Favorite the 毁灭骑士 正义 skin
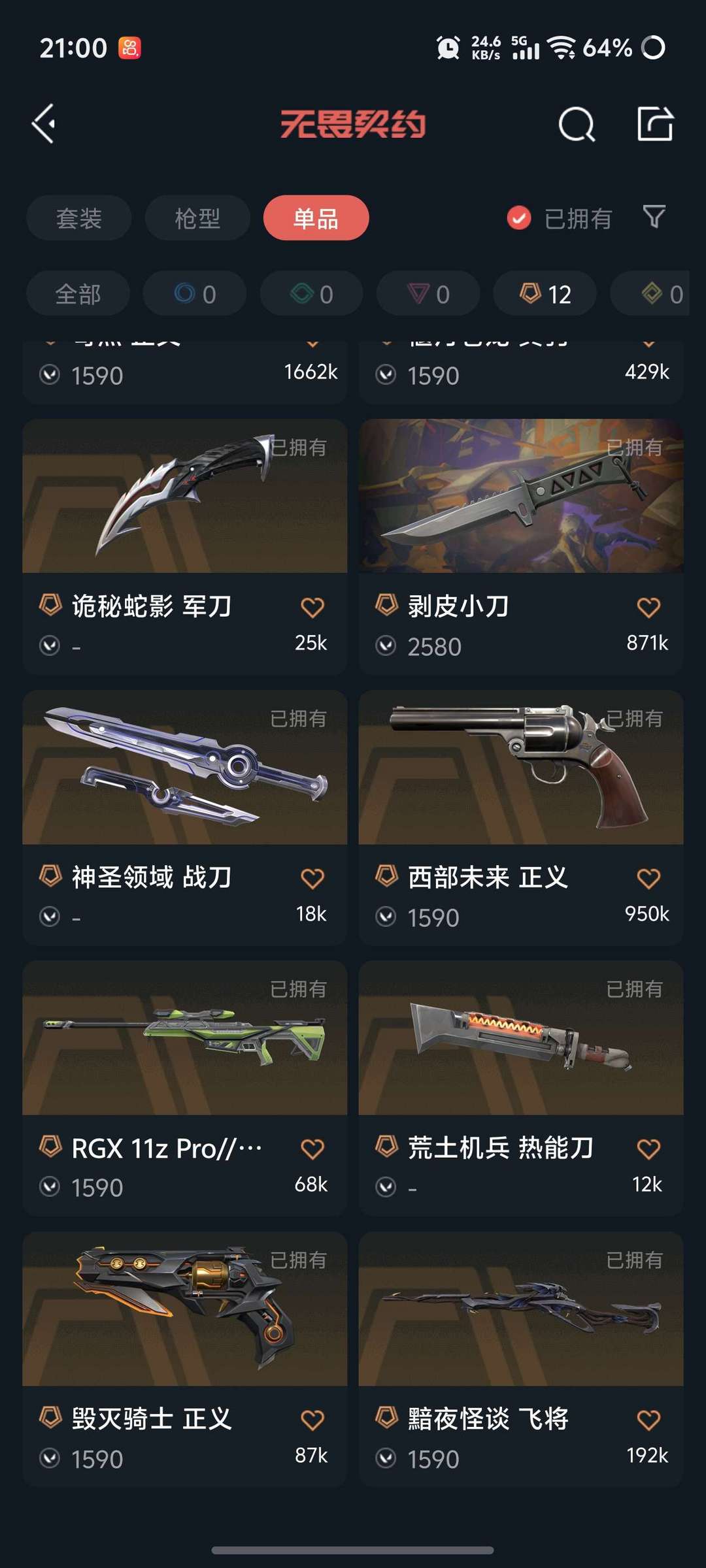 tap(312, 1420)
